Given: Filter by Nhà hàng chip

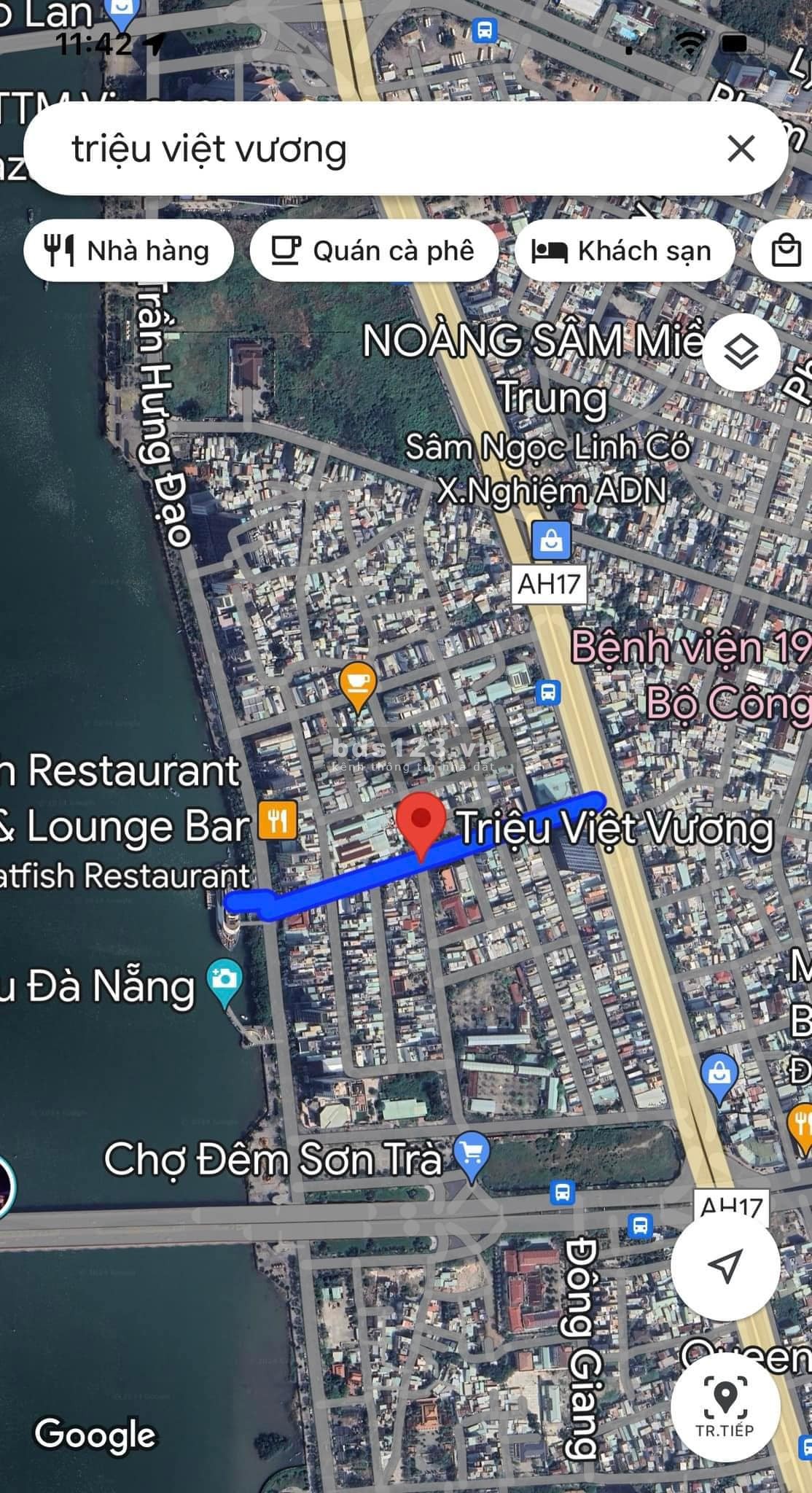Looking at the screenshot, I should [128, 251].
